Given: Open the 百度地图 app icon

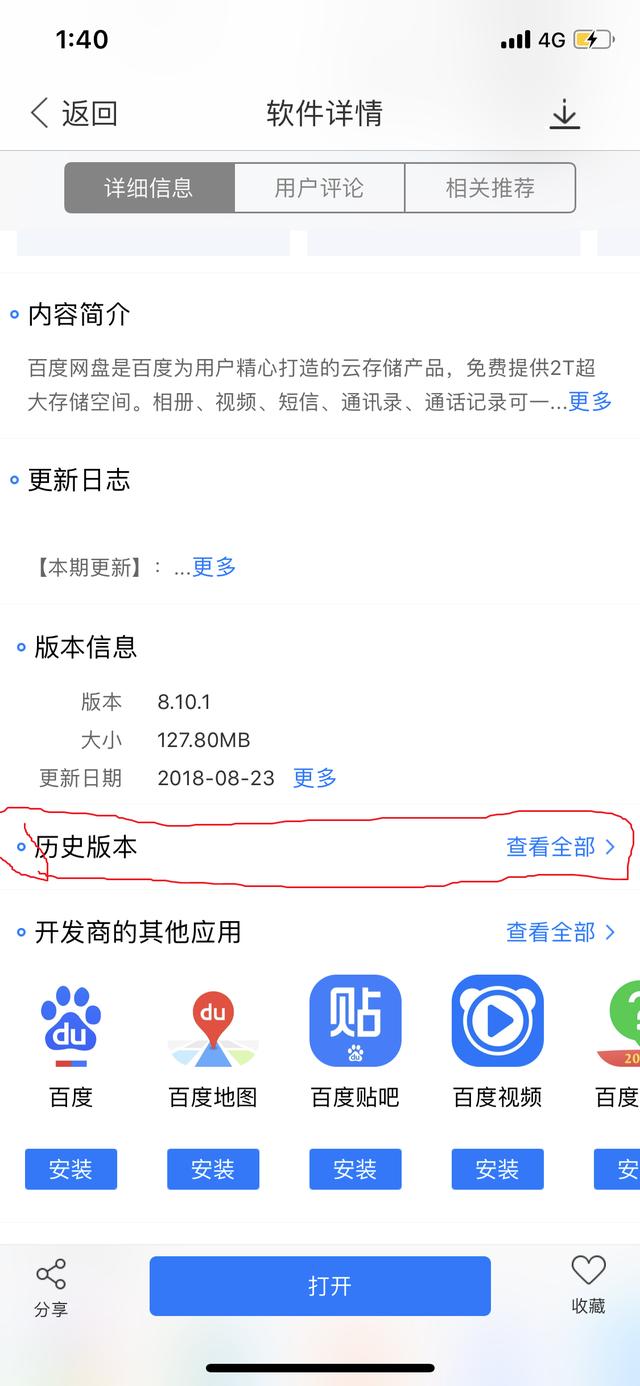Looking at the screenshot, I should click(x=213, y=1021).
